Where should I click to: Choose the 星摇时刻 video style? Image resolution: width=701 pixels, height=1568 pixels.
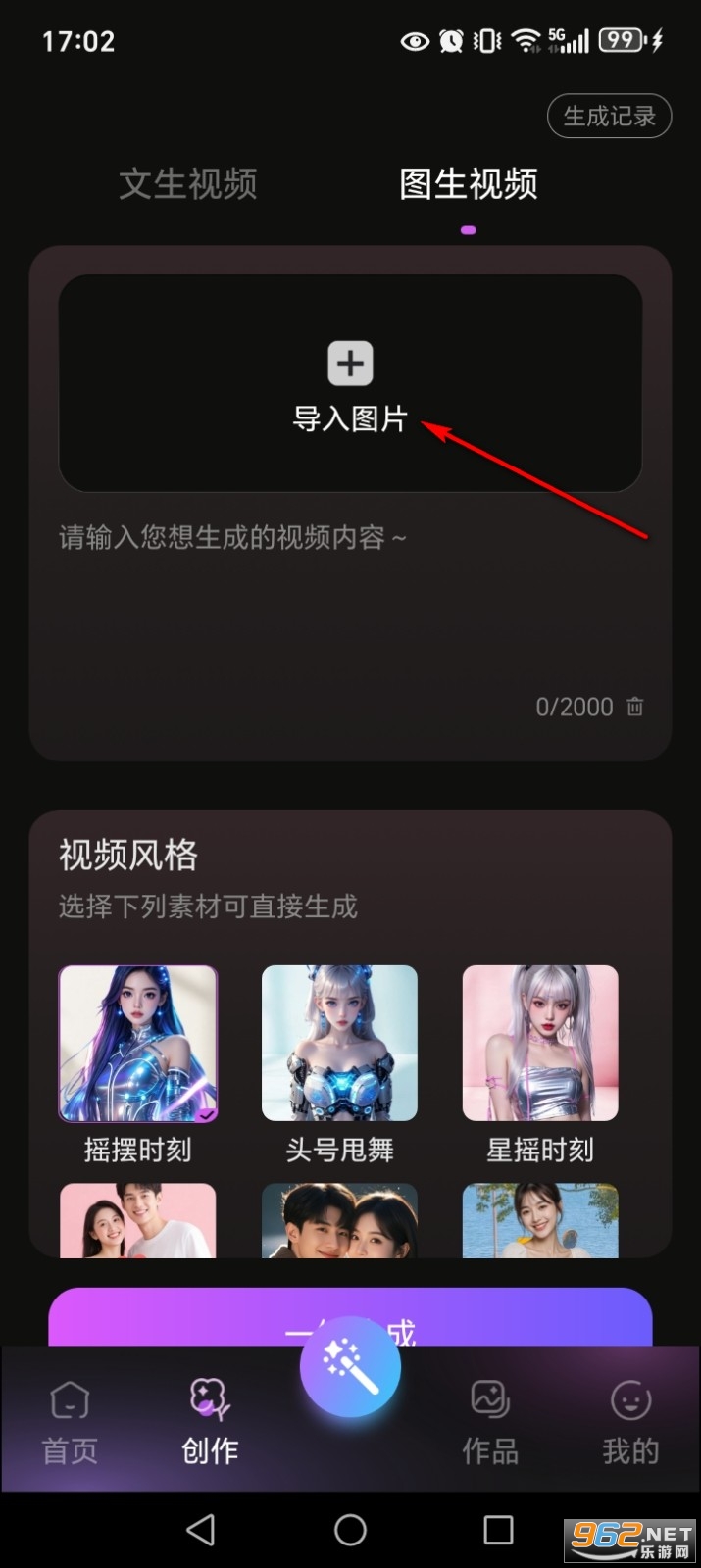[x=540, y=1044]
